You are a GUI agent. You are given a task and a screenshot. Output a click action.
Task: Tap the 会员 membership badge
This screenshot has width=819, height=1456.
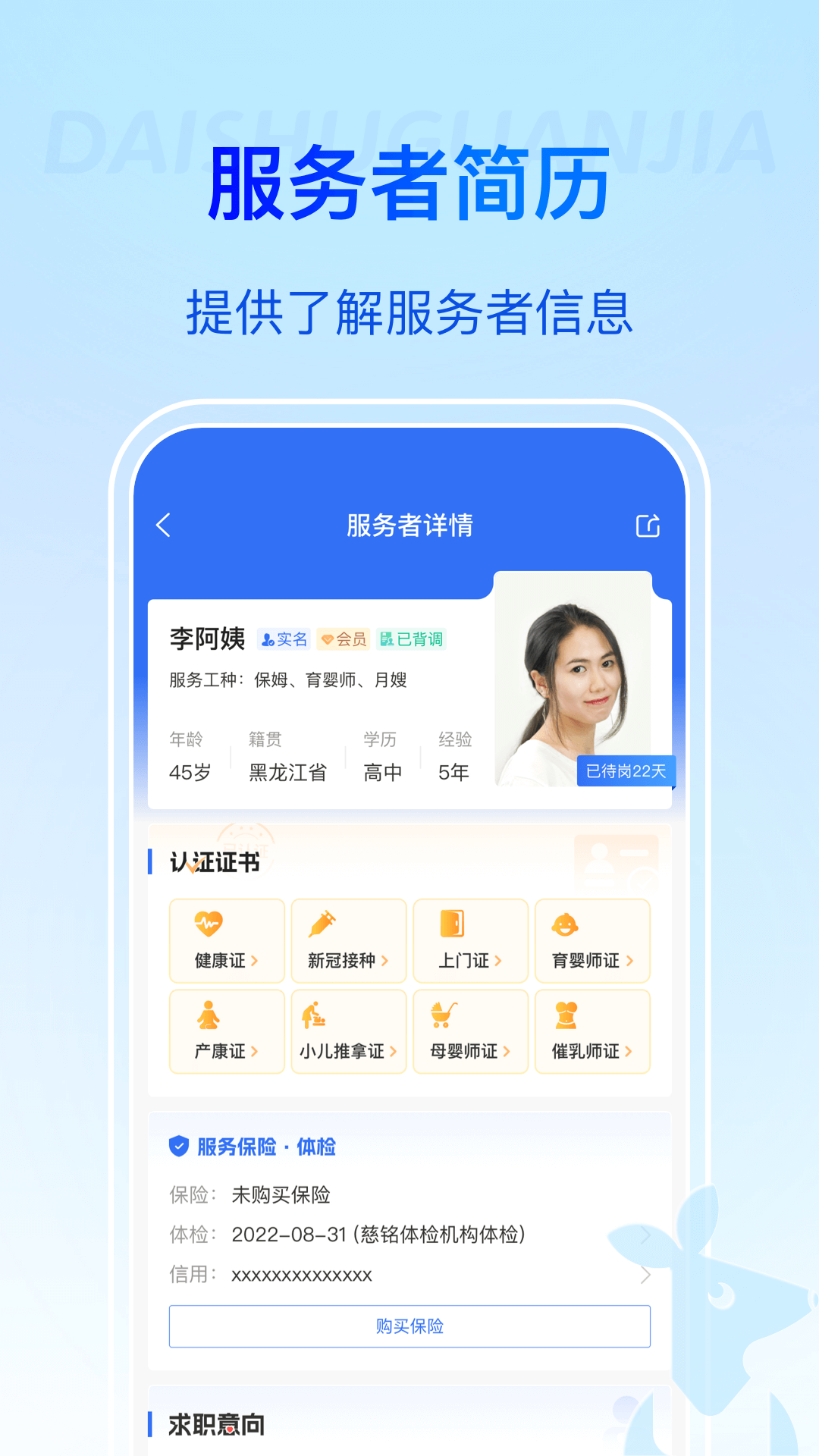(x=345, y=639)
